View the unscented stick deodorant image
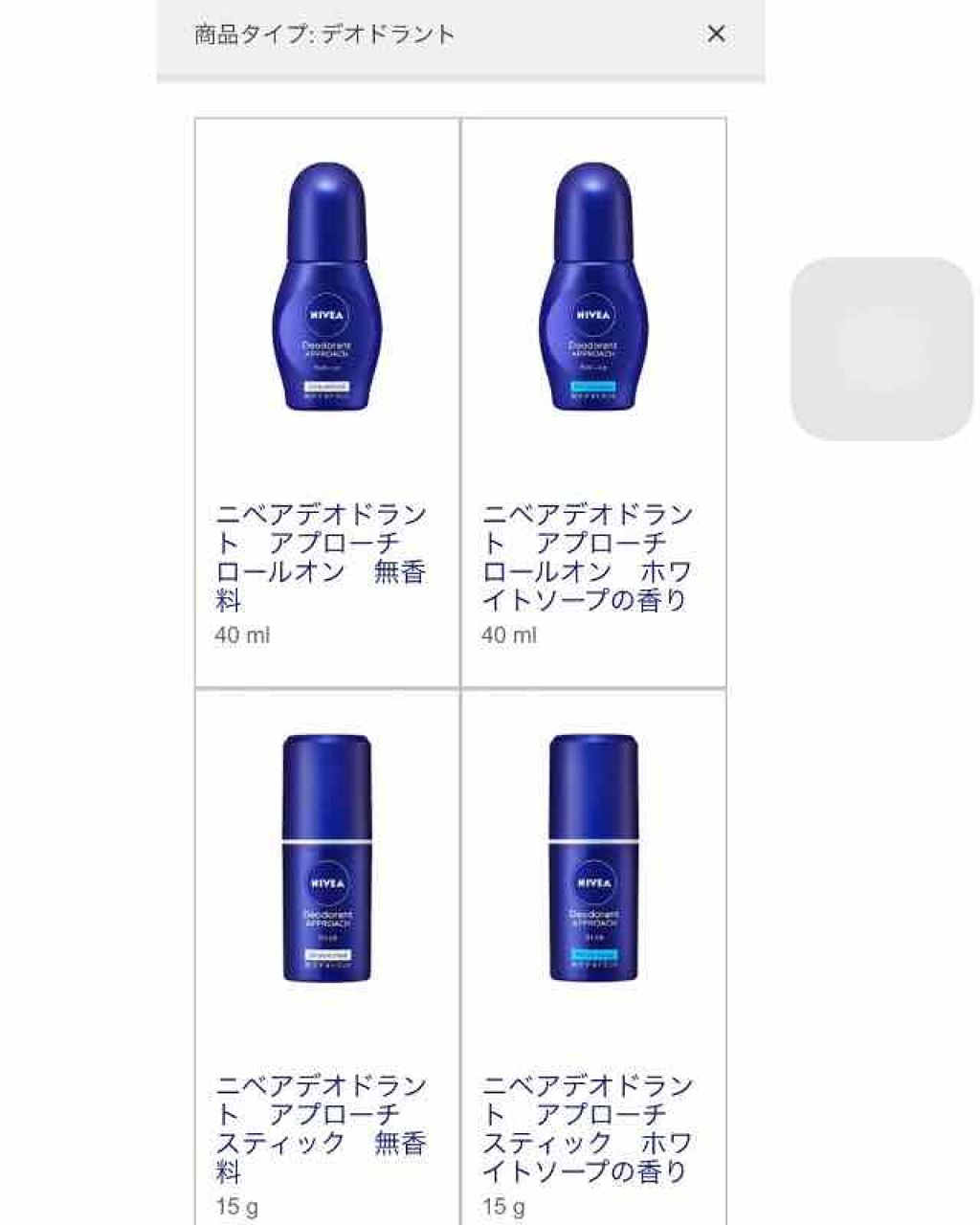 [325, 857]
